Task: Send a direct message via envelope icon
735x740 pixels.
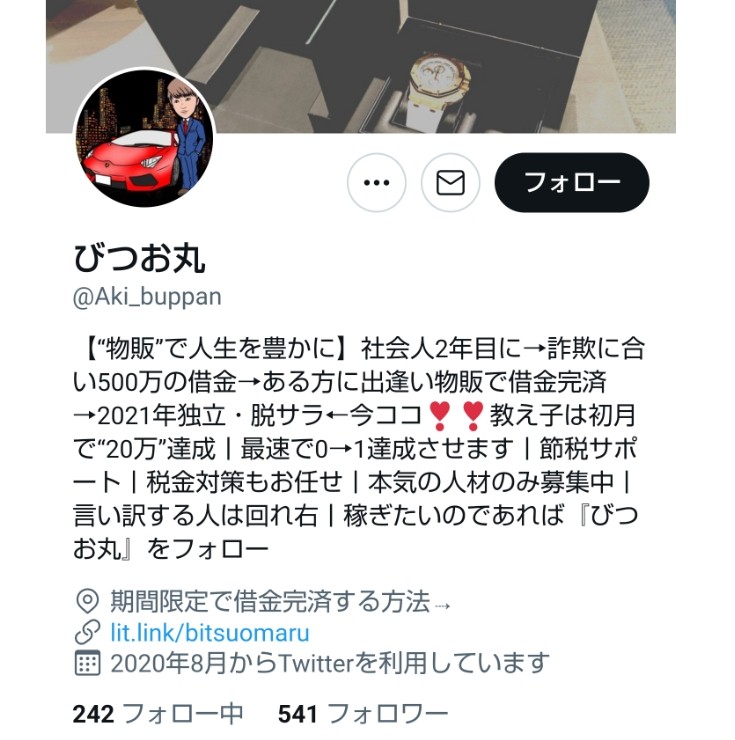Action: click(x=451, y=183)
